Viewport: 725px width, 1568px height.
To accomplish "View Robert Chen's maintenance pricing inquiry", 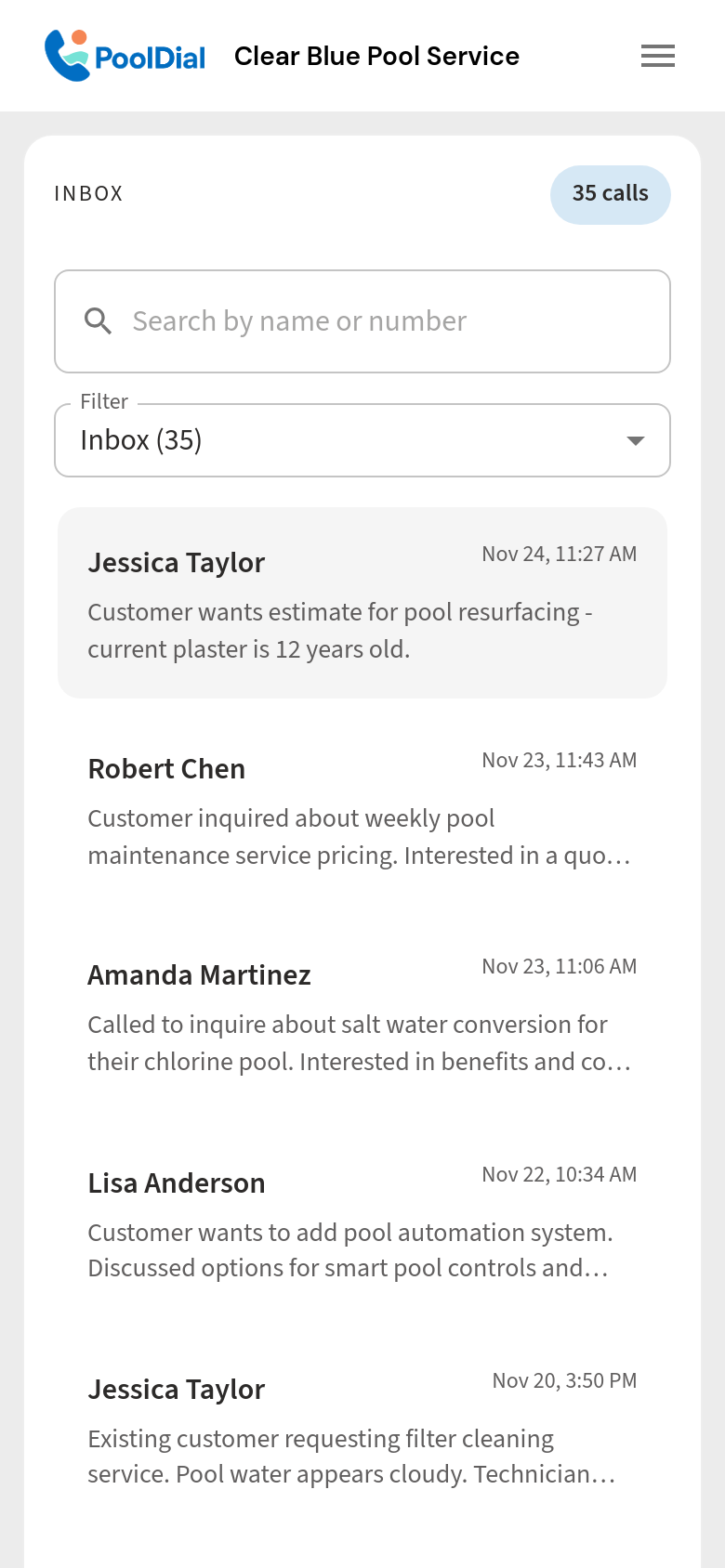I will 362,808.
